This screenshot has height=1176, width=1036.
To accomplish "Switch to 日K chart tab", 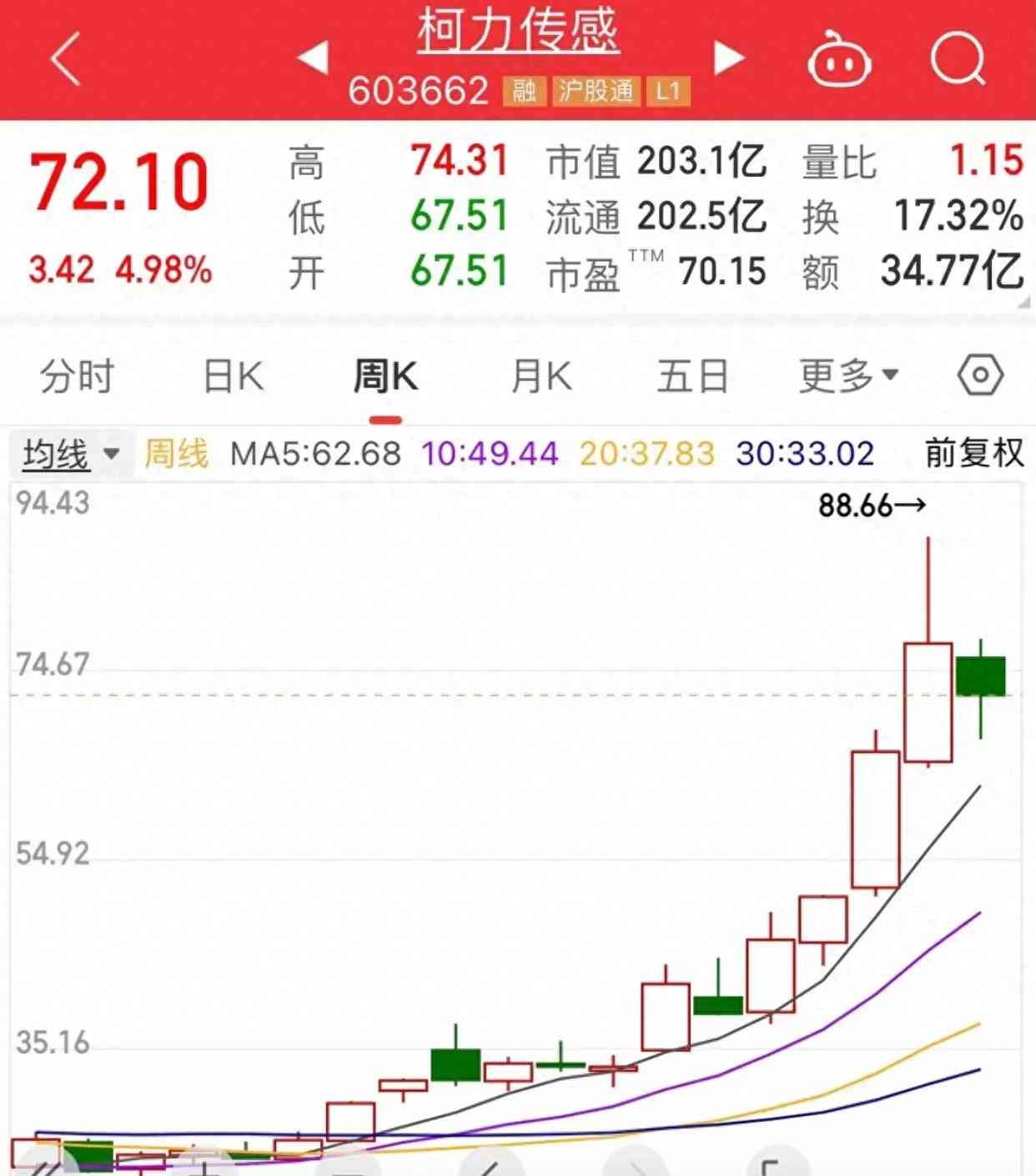I will pos(233,377).
